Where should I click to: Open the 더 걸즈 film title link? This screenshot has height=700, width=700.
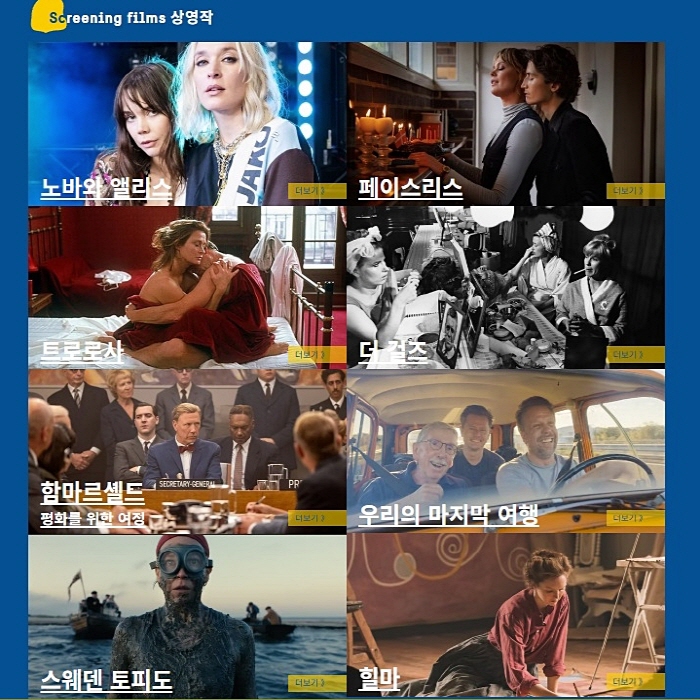pyautogui.click(x=395, y=352)
